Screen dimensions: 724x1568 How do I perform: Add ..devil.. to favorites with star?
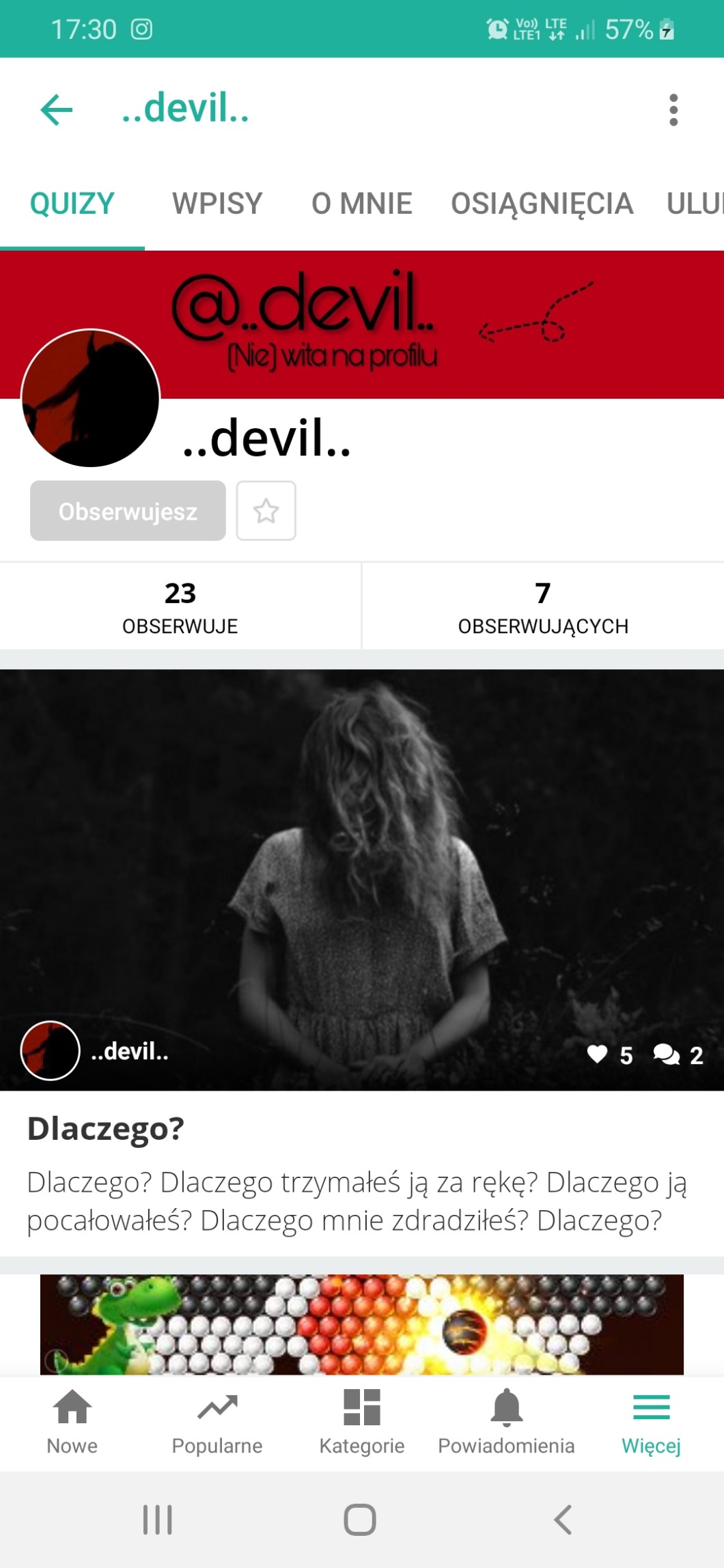[266, 511]
